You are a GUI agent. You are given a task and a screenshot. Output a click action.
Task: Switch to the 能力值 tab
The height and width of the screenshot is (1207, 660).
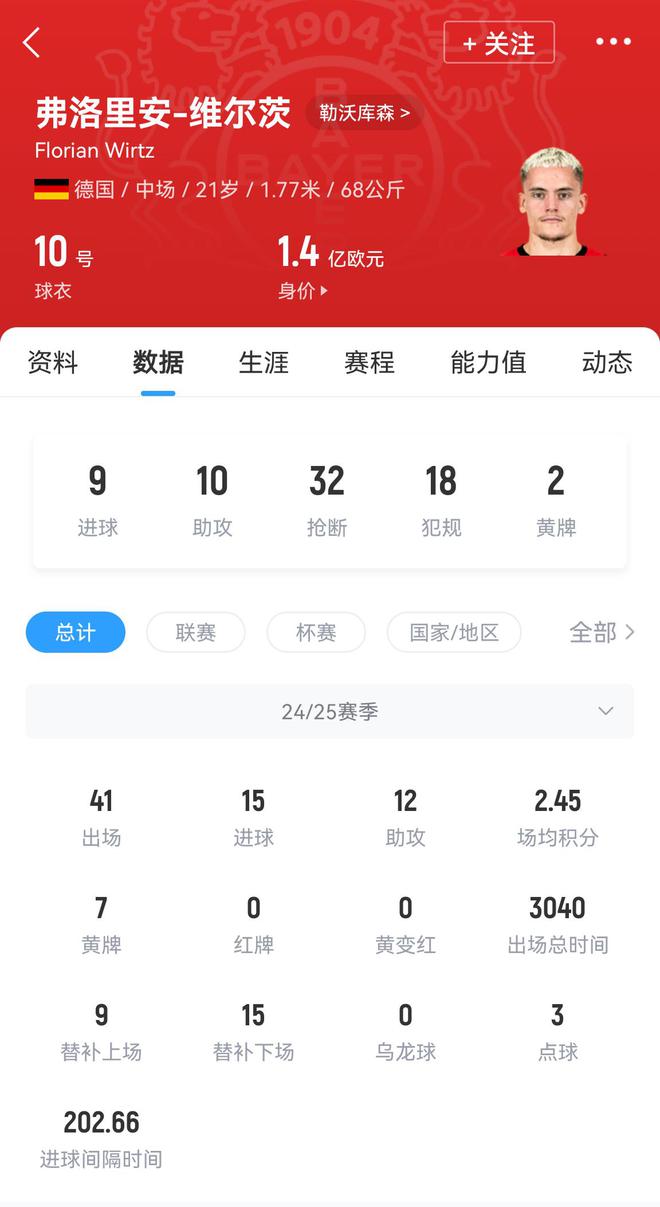pos(488,362)
